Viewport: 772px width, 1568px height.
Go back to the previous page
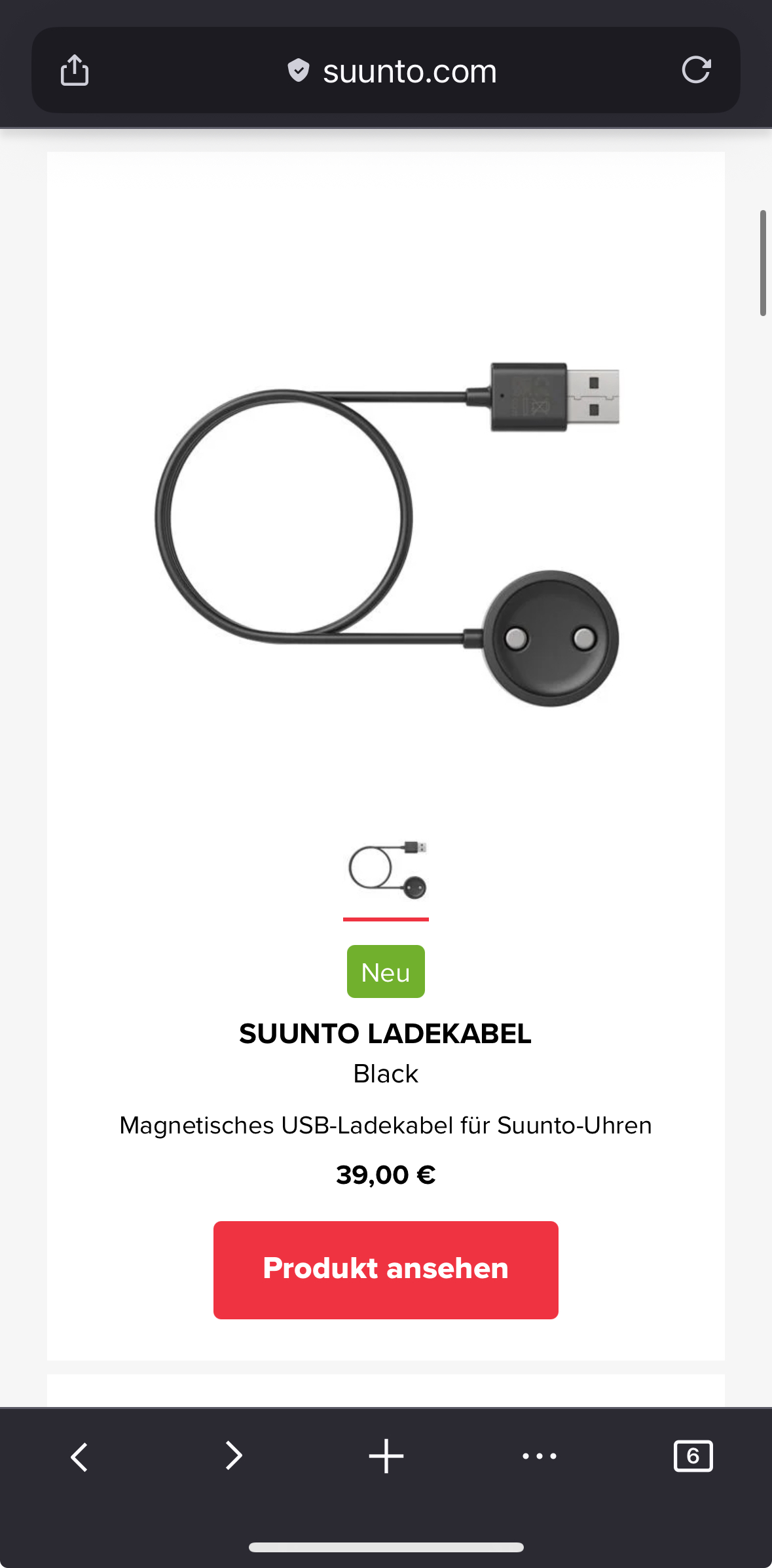point(79,1456)
